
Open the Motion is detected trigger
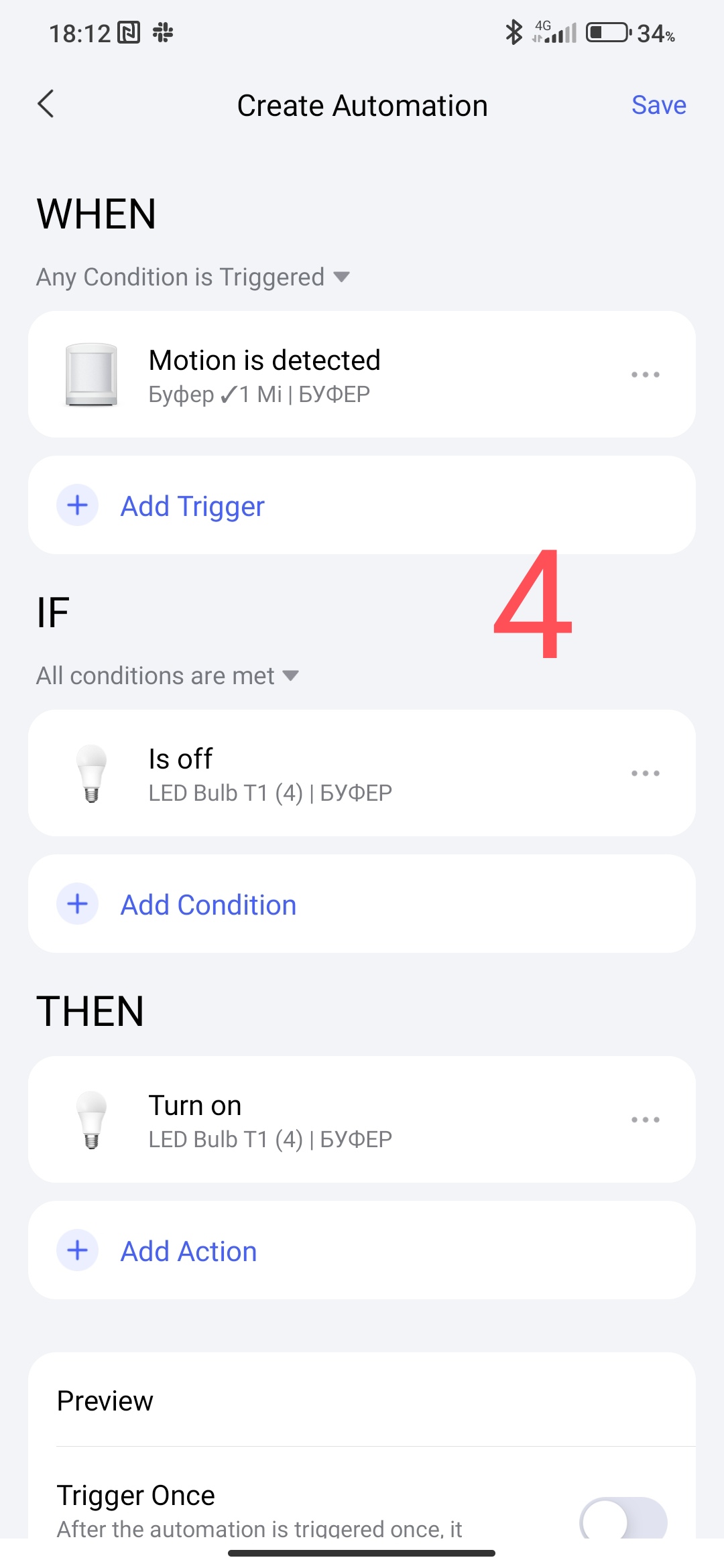[x=322, y=375]
